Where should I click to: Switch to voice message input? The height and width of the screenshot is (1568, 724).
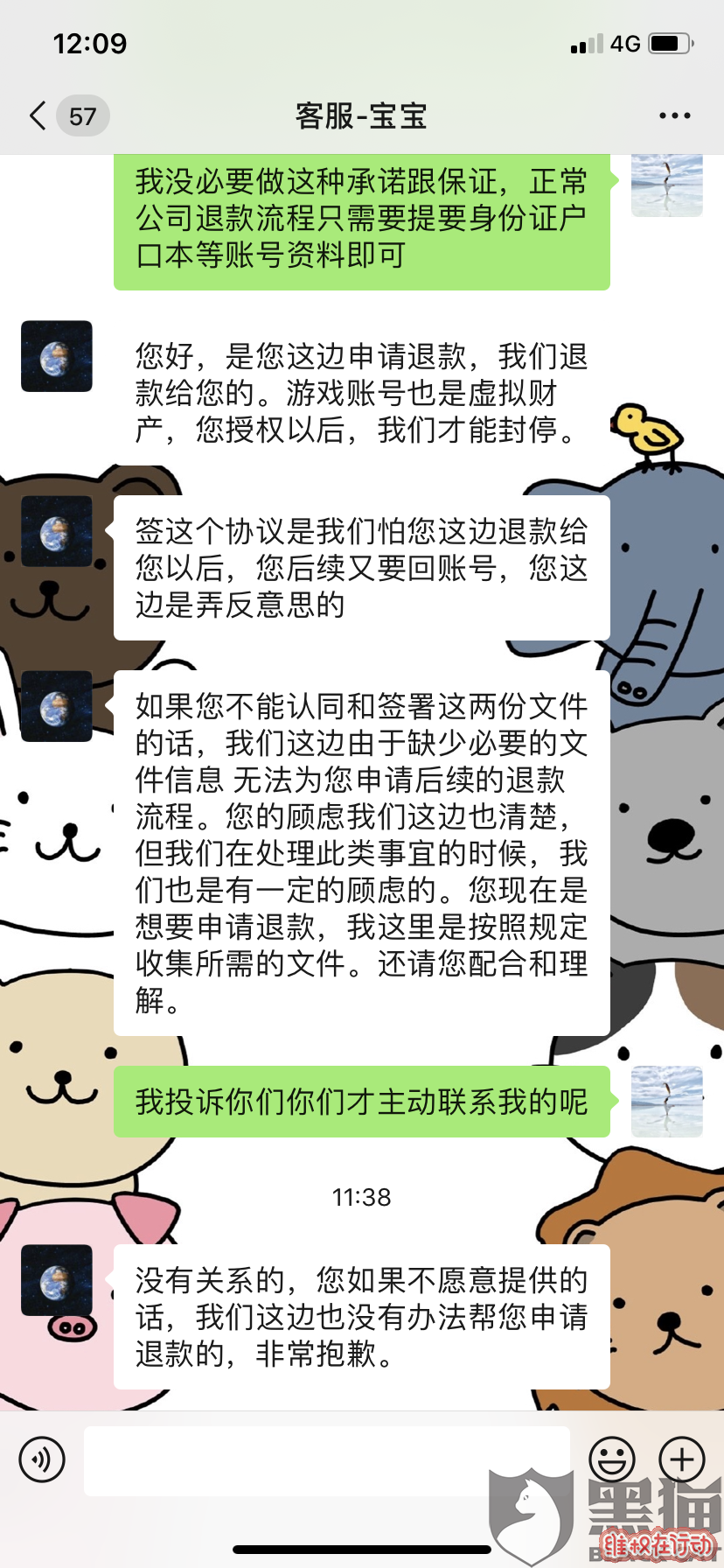pos(42,1459)
